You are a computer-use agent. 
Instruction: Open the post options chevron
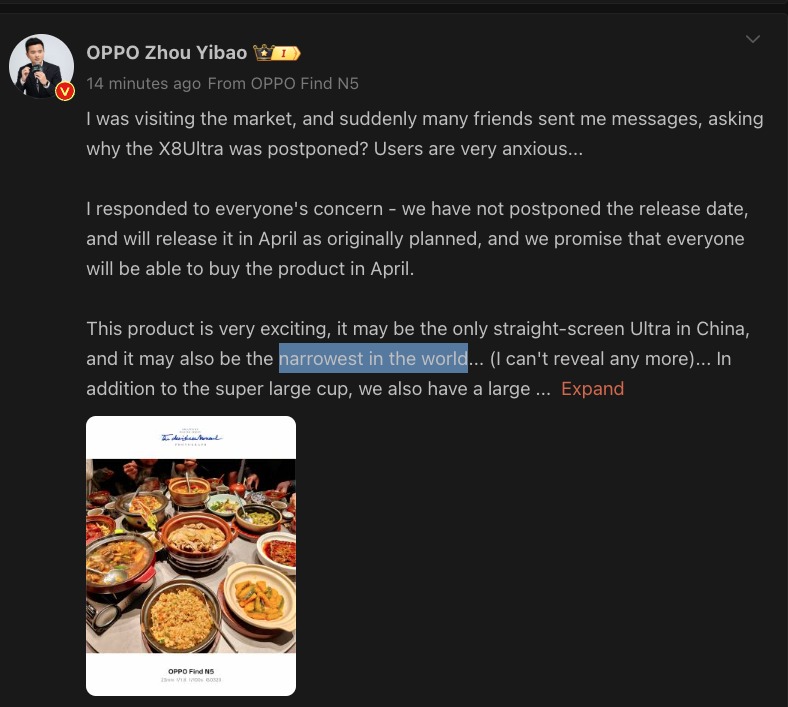[753, 39]
